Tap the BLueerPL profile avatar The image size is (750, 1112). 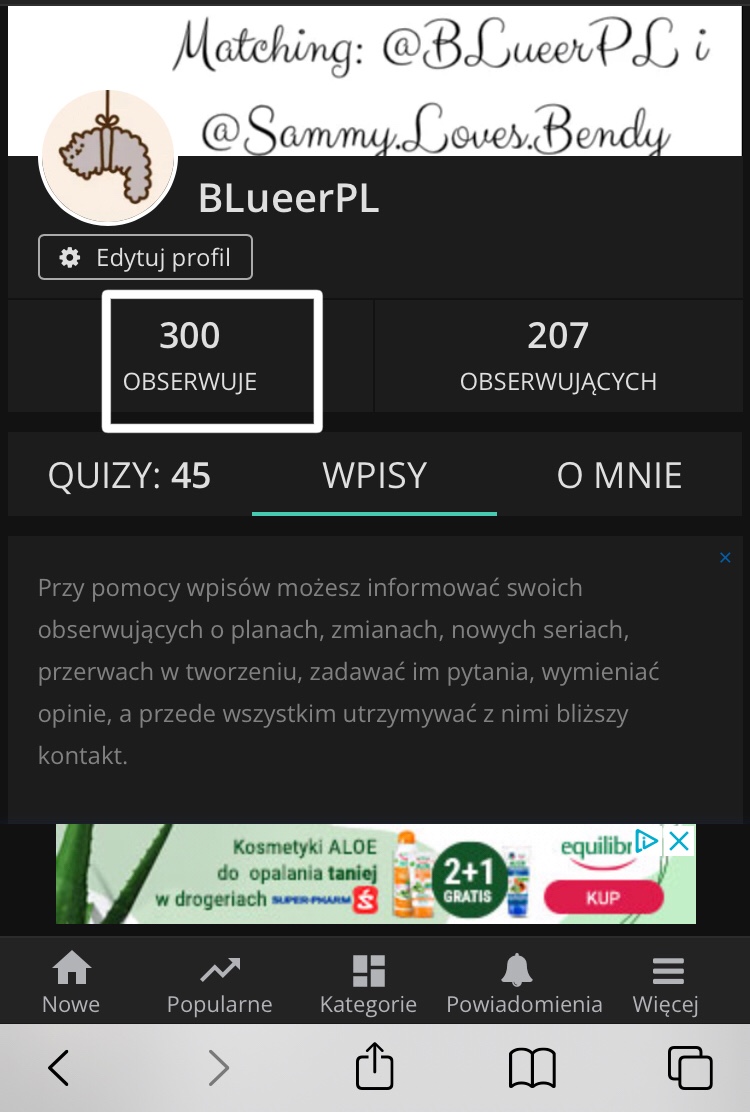(108, 157)
